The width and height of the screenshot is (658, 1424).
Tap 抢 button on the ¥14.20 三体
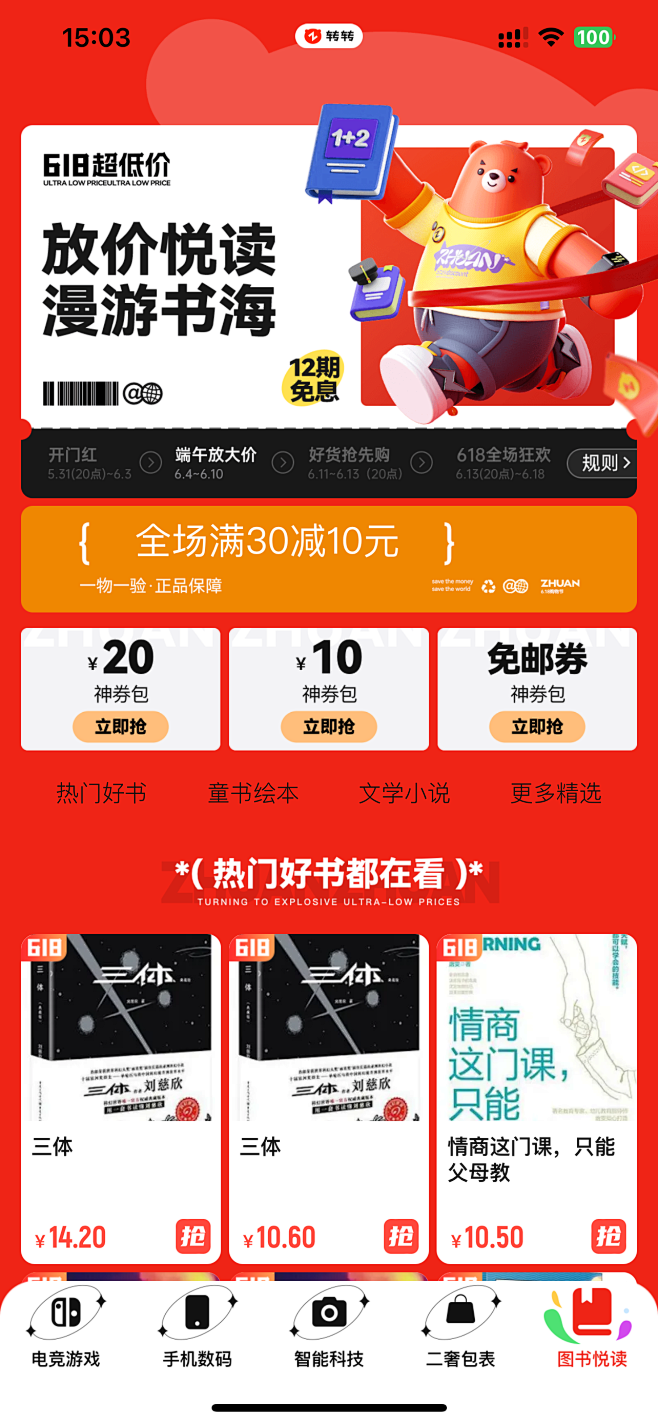coord(193,1236)
